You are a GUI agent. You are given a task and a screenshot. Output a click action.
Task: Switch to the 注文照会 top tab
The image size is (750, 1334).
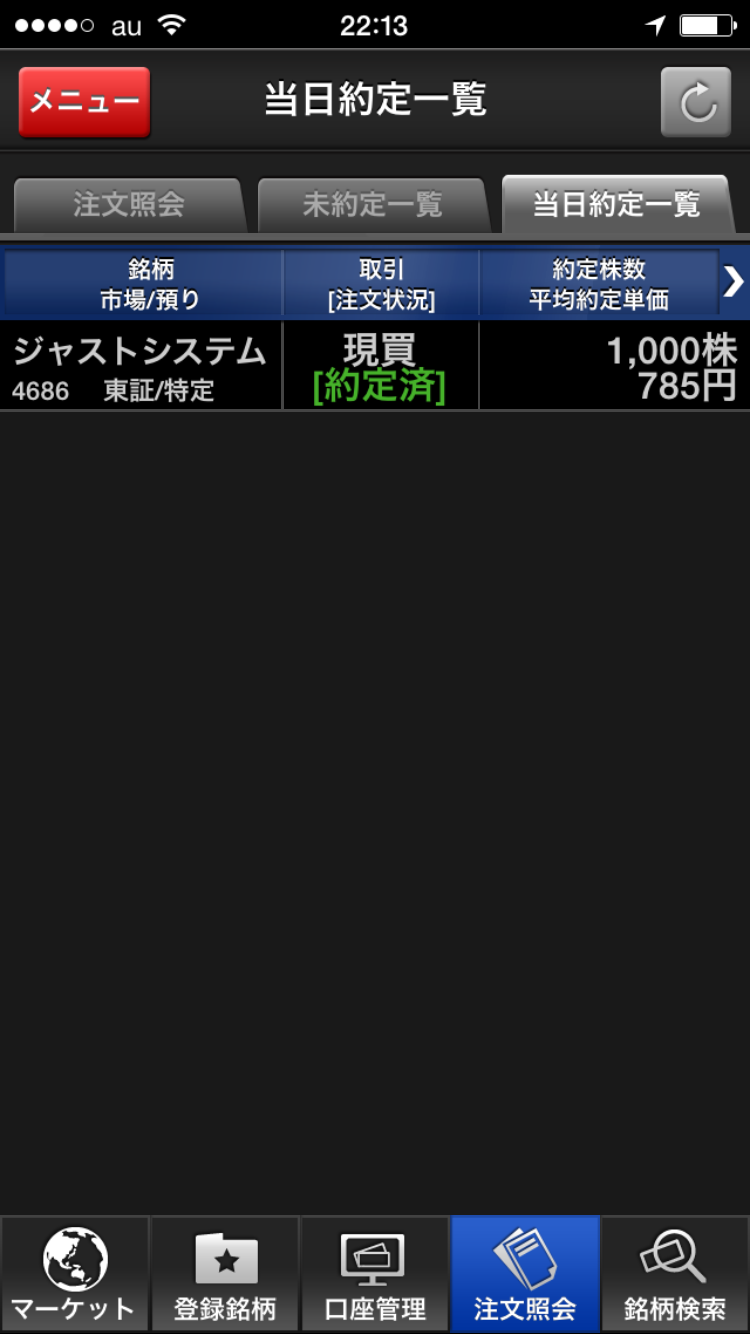(x=128, y=205)
